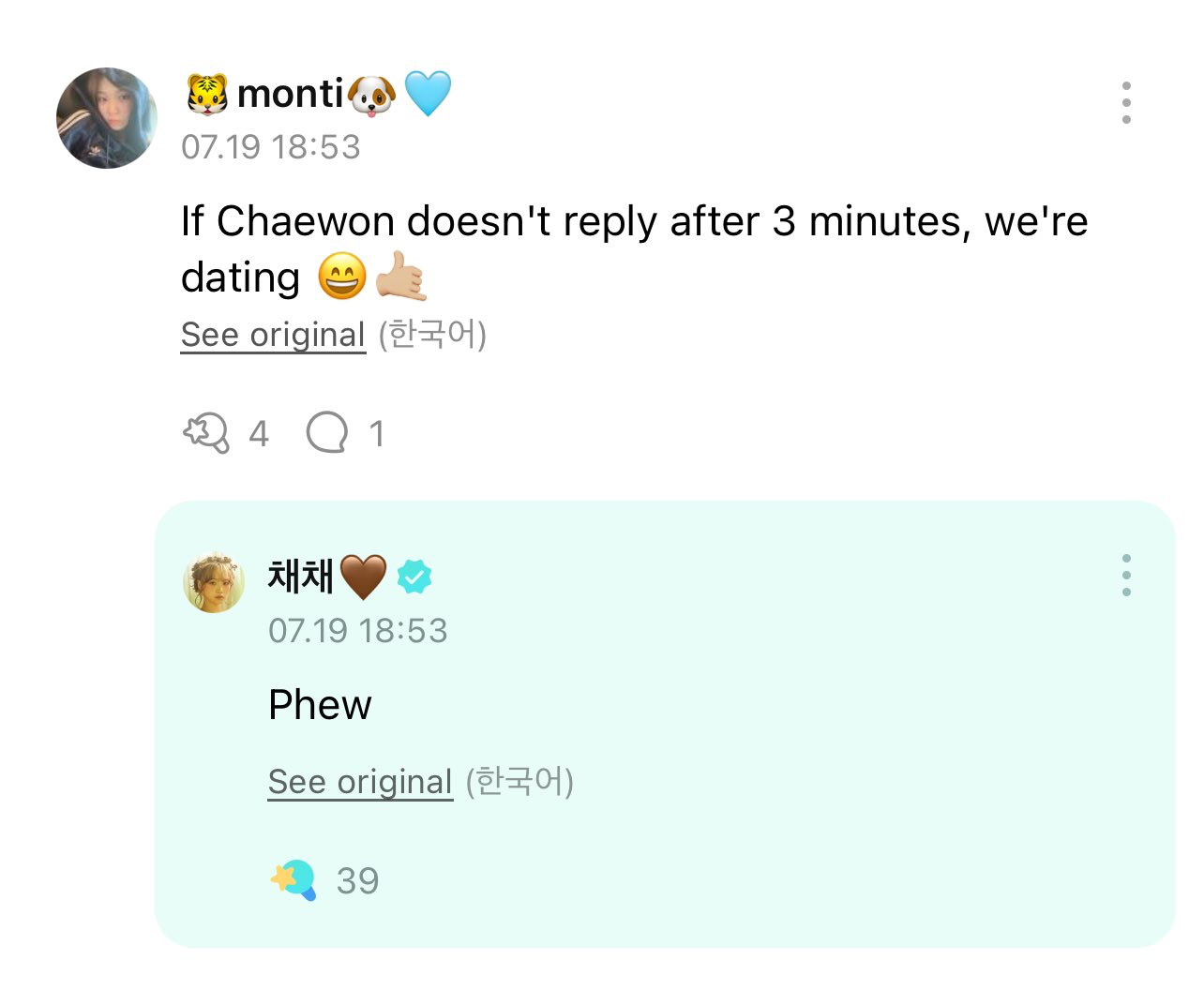Open monti's profile picture
The height and width of the screenshot is (990, 1204).
tap(107, 118)
